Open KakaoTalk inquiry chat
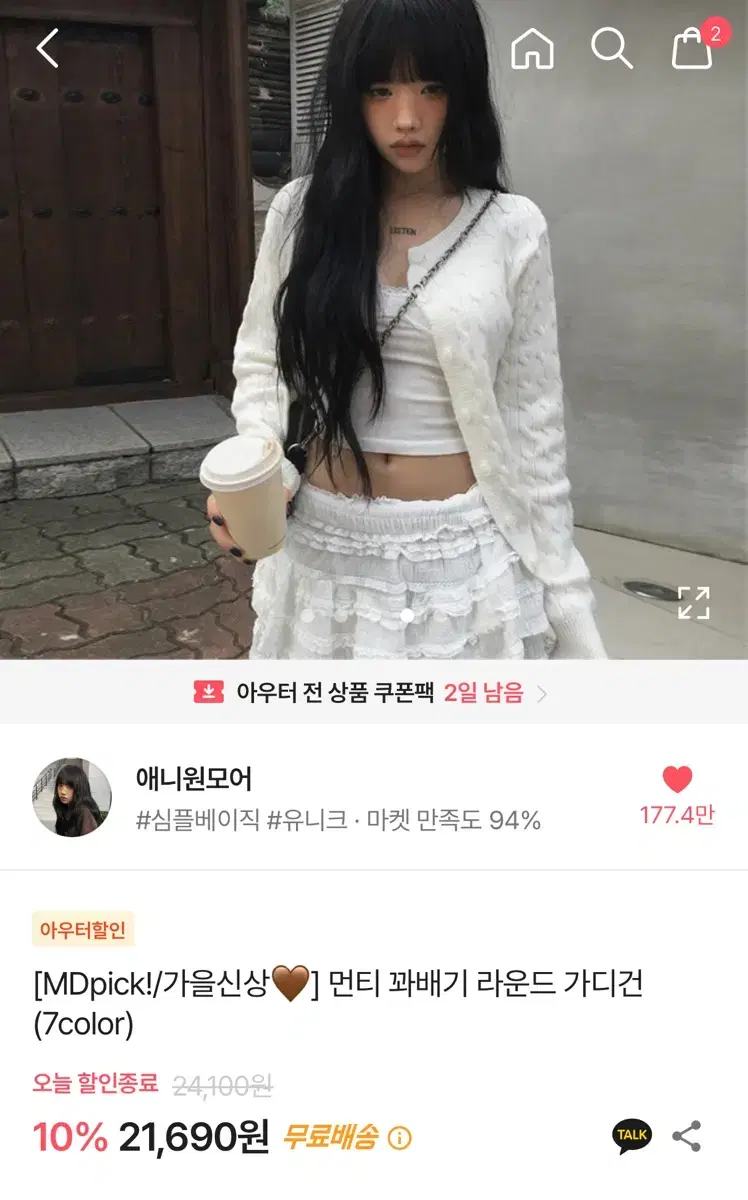The width and height of the screenshot is (748, 1200). (x=632, y=1136)
